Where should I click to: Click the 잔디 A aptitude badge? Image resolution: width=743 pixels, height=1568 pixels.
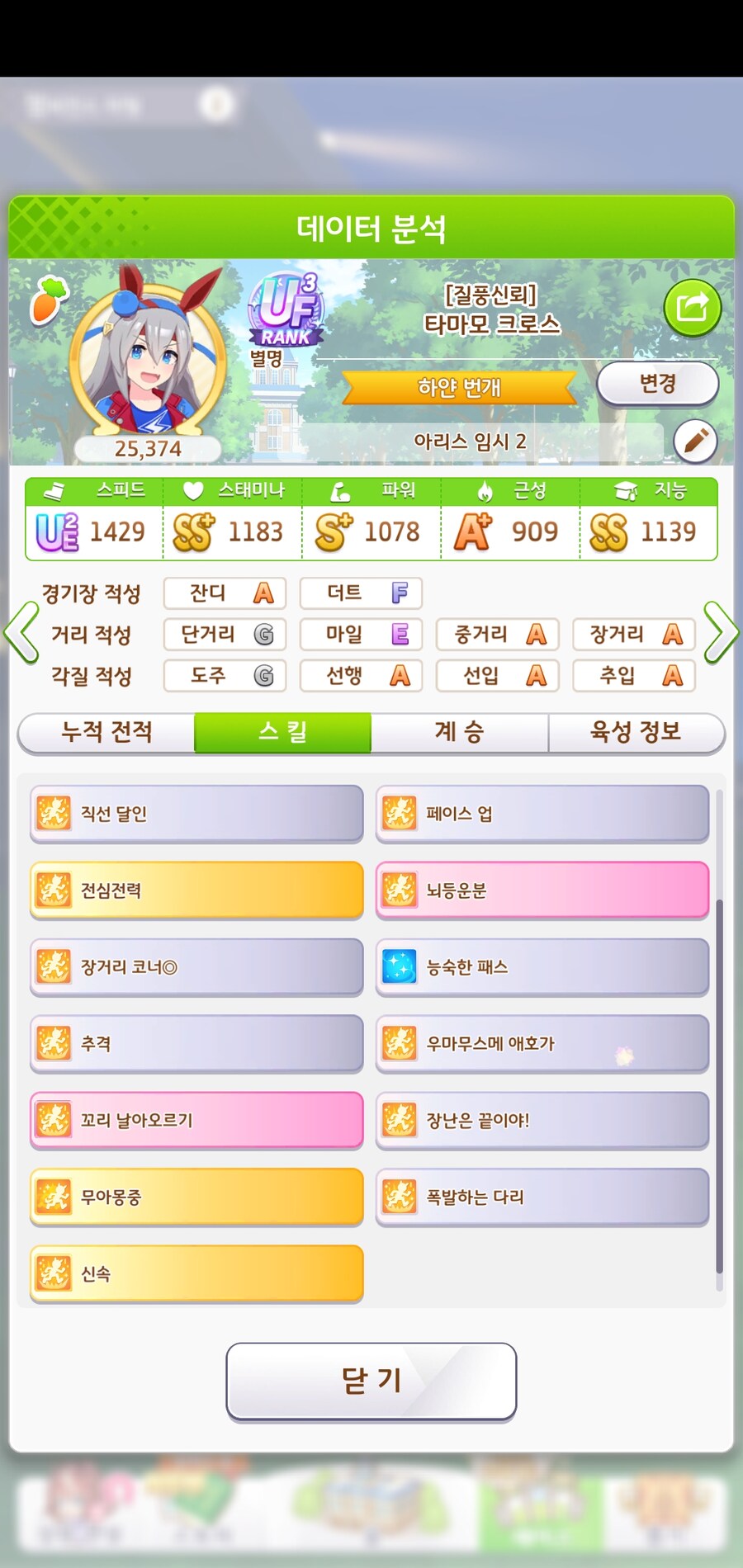tap(225, 593)
